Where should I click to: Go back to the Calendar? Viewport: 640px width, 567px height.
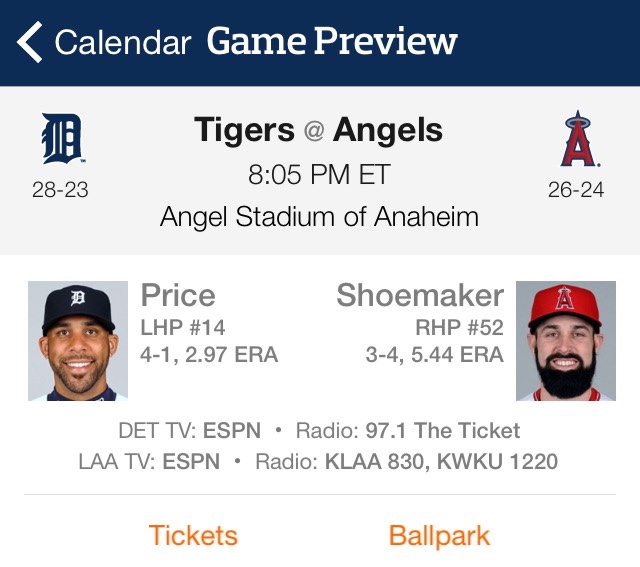click(x=102, y=42)
